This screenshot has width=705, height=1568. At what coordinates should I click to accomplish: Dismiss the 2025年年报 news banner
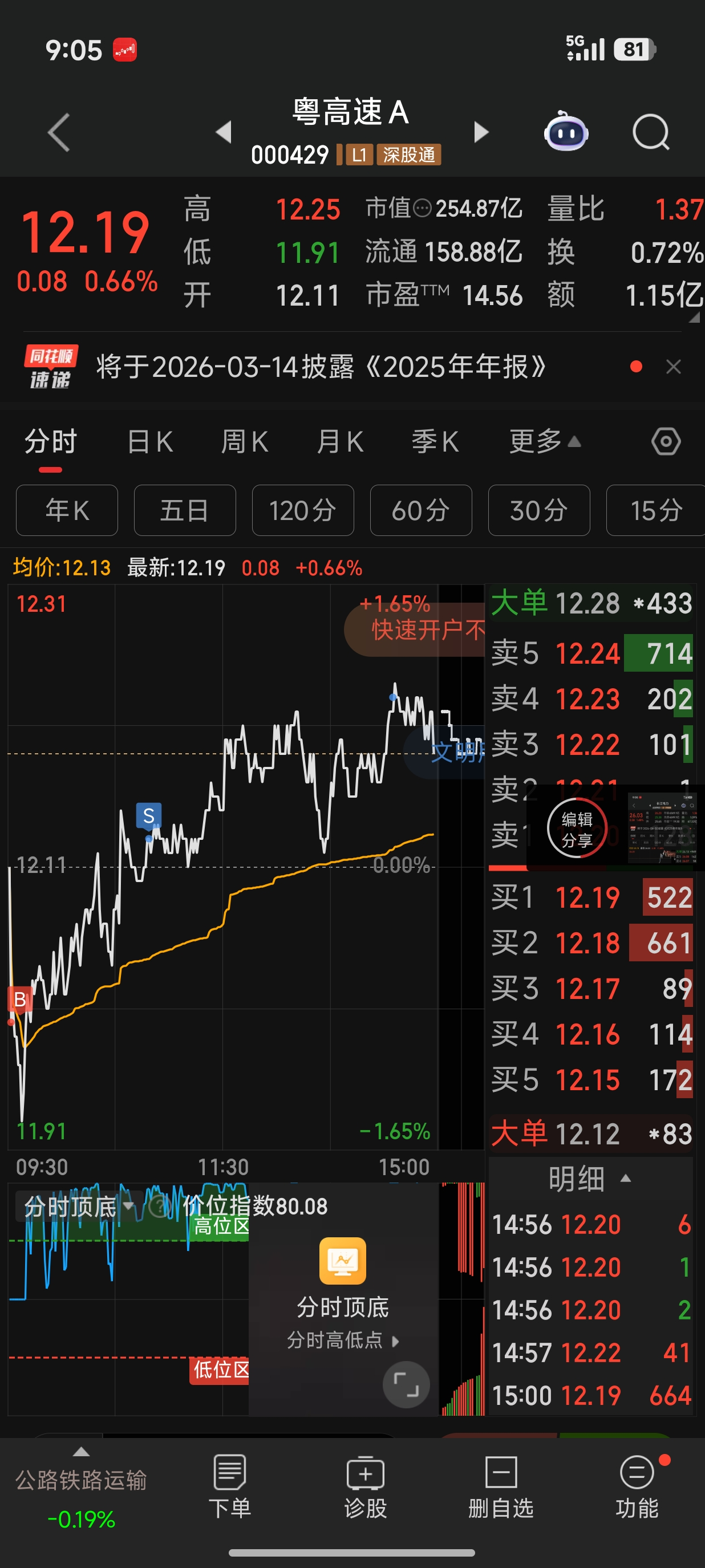pos(673,367)
